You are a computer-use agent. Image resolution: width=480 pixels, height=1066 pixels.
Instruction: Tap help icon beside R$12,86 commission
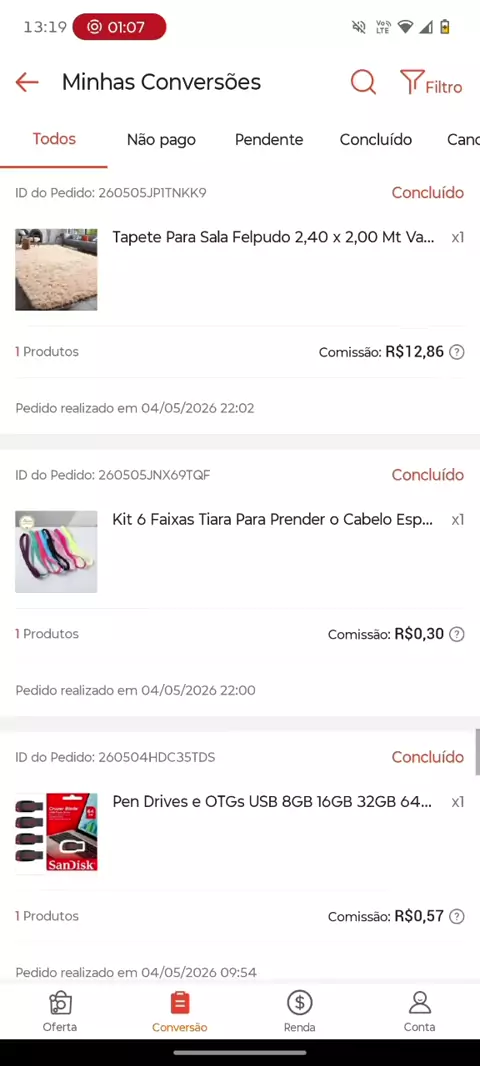coord(457,352)
